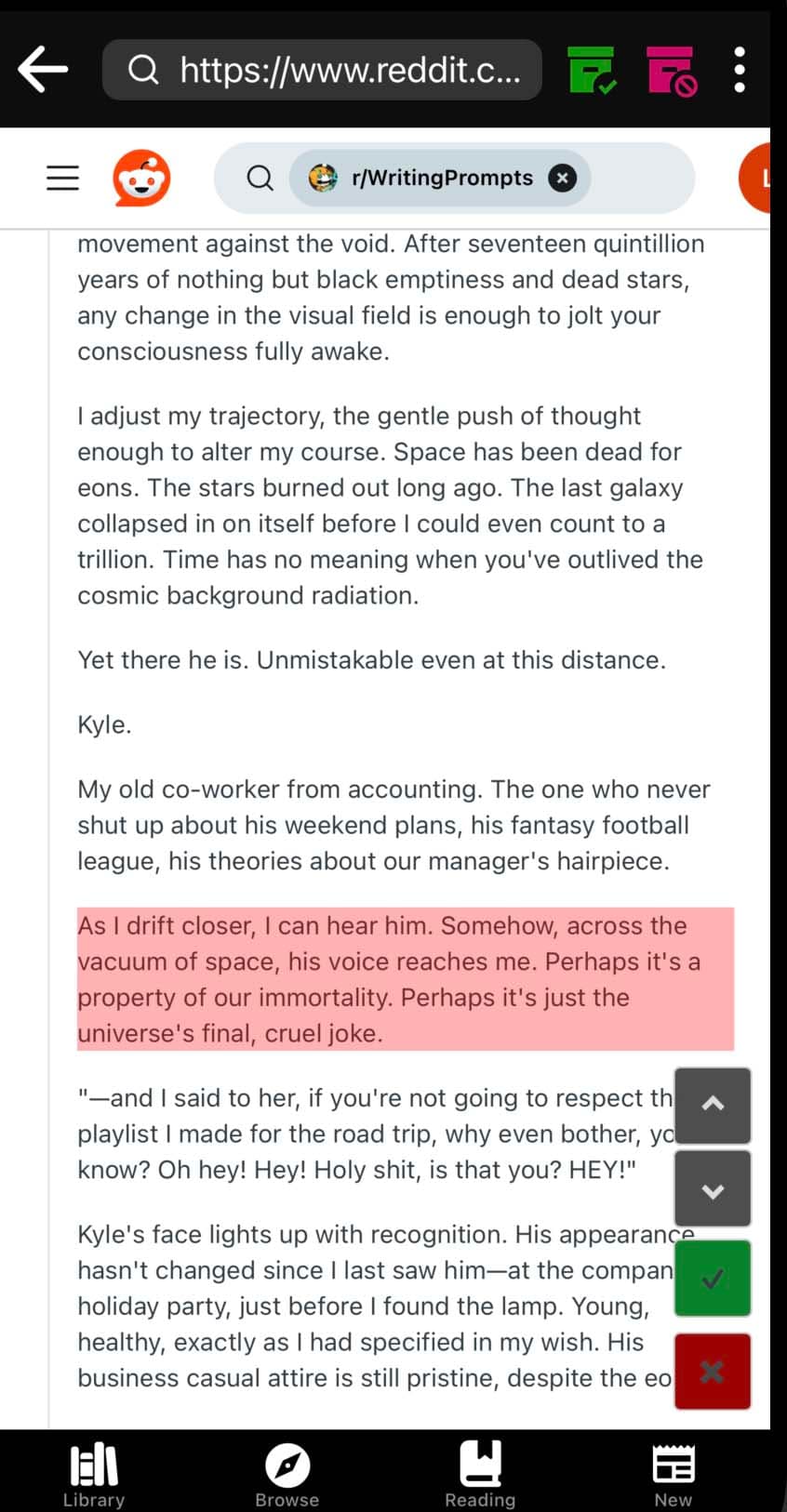Remove the r/WritingPrompts search filter
The height and width of the screenshot is (1512, 787).
[562, 178]
